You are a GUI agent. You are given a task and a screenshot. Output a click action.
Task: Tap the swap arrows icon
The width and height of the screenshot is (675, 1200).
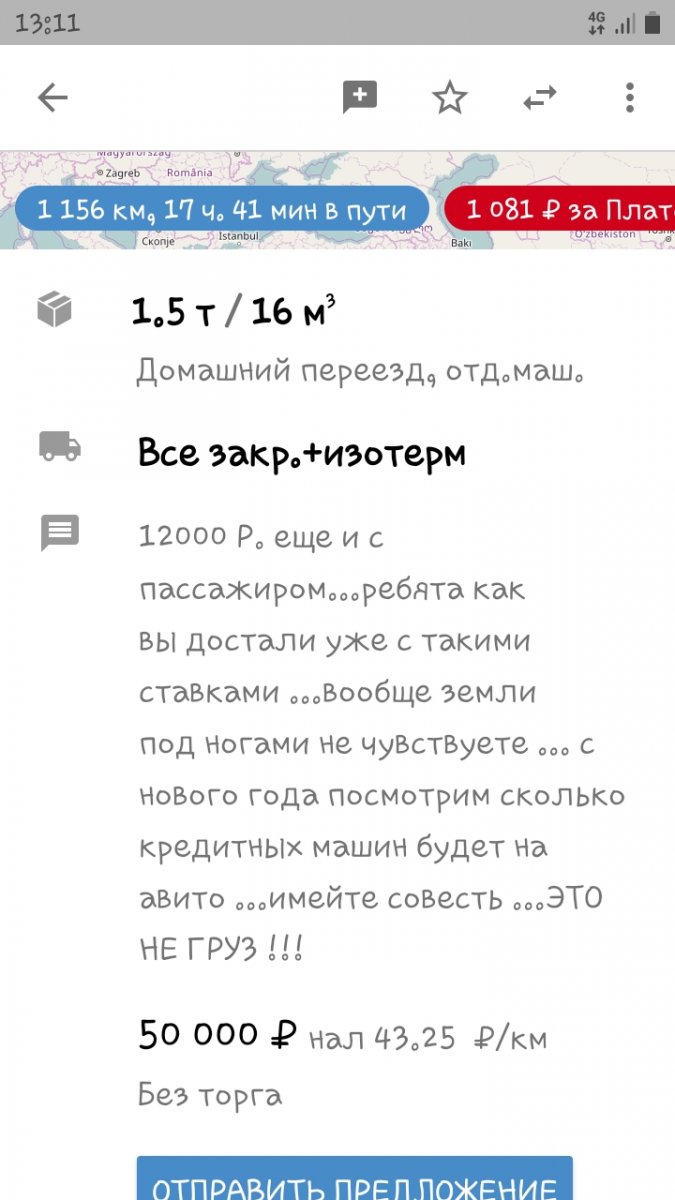coord(540,97)
